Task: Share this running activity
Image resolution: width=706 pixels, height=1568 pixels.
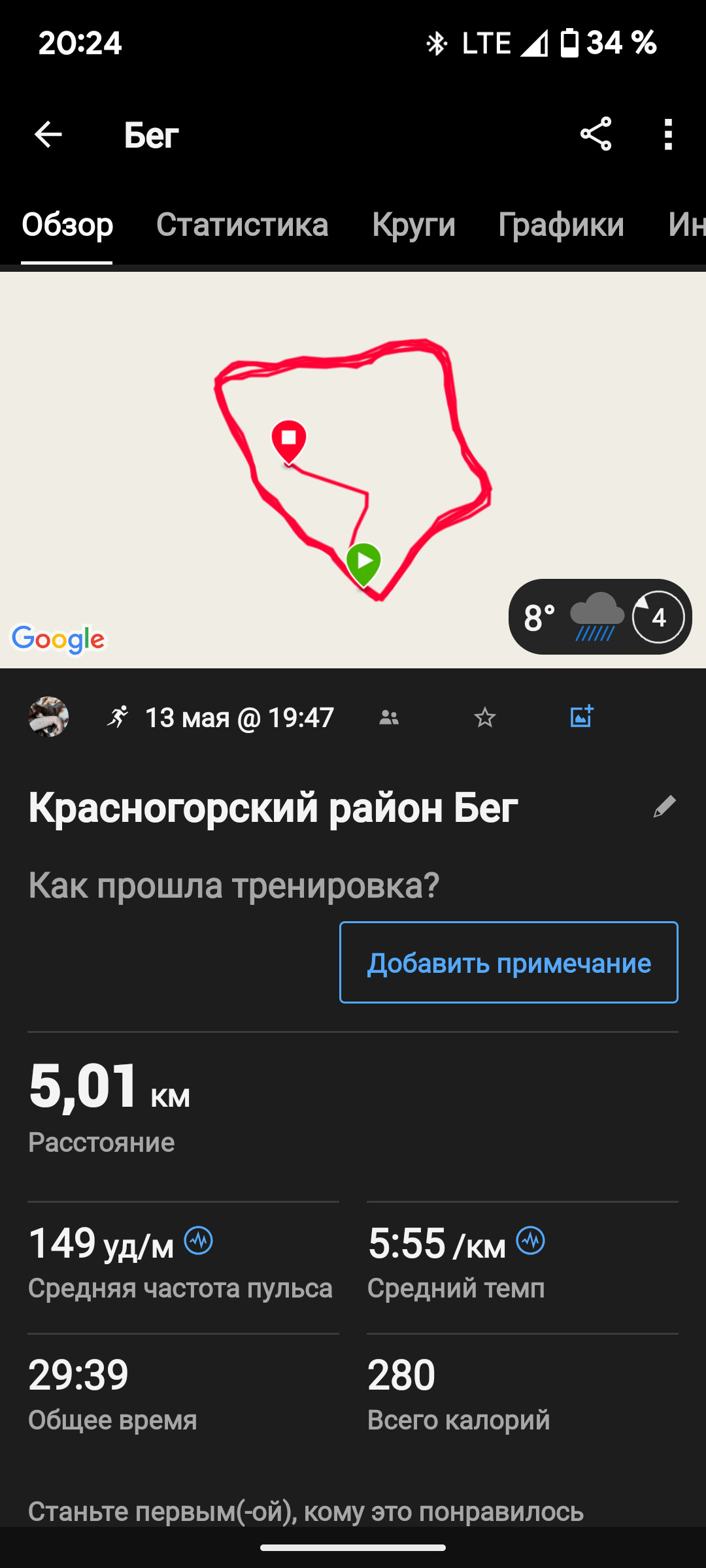Action: [596, 134]
